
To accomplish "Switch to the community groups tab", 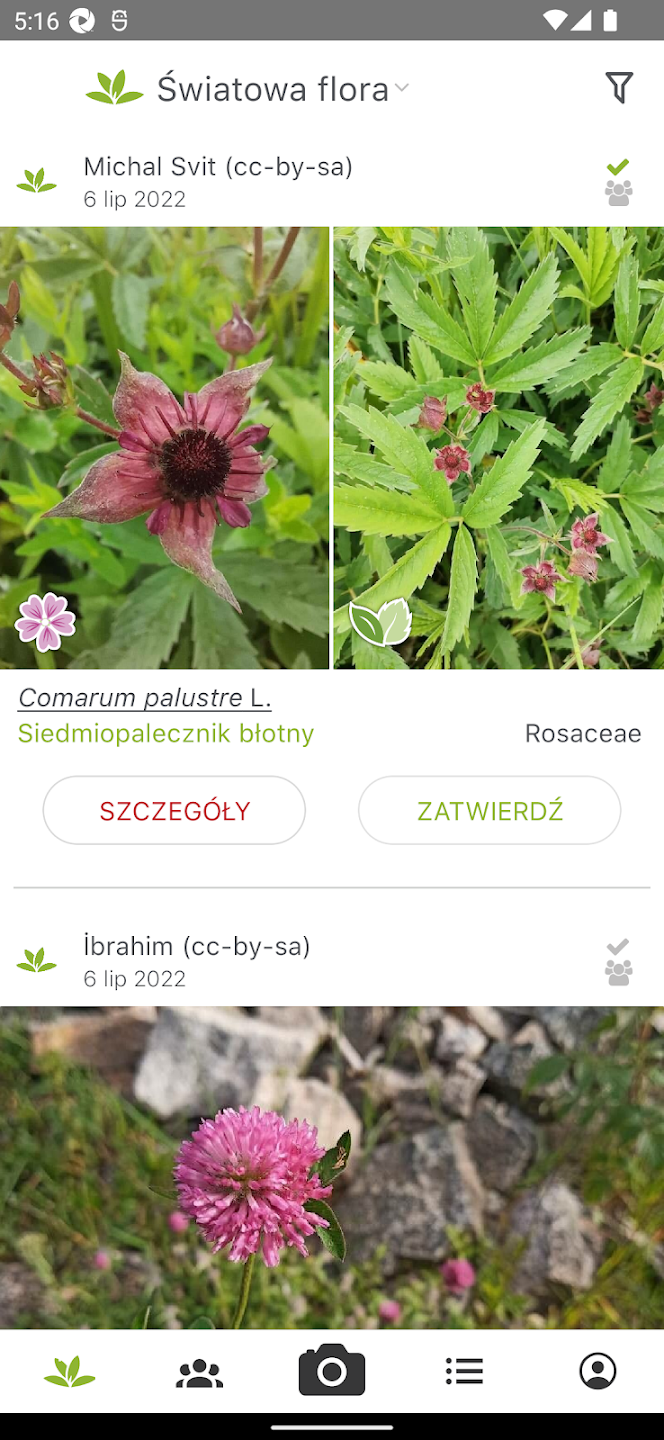I will point(200,1371).
